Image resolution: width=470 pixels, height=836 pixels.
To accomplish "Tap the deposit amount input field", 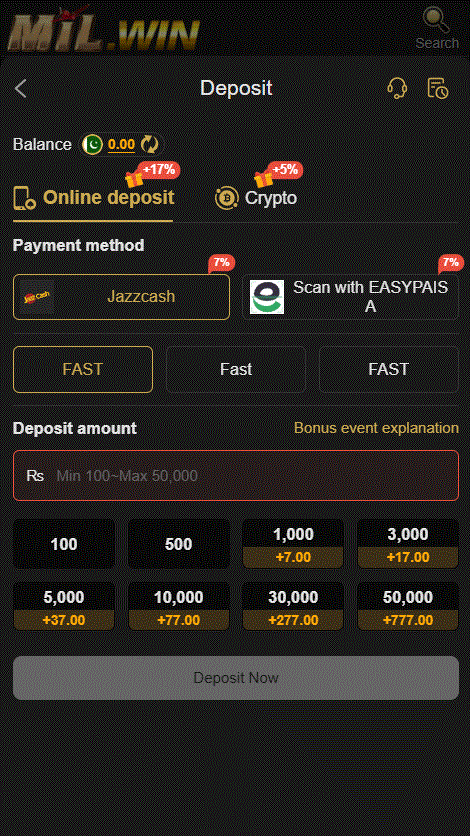I will point(236,476).
